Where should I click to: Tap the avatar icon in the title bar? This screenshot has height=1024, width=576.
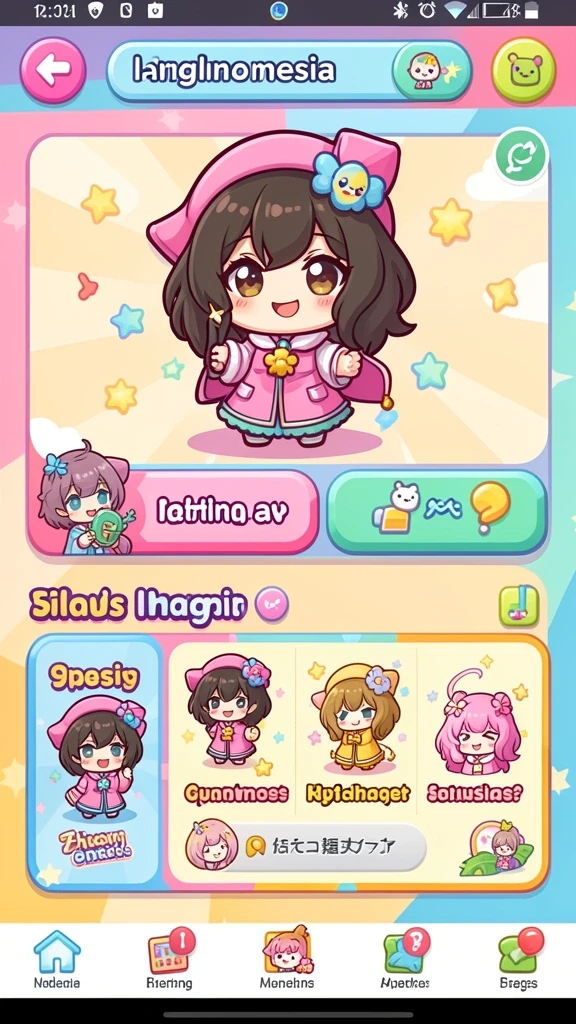point(431,71)
